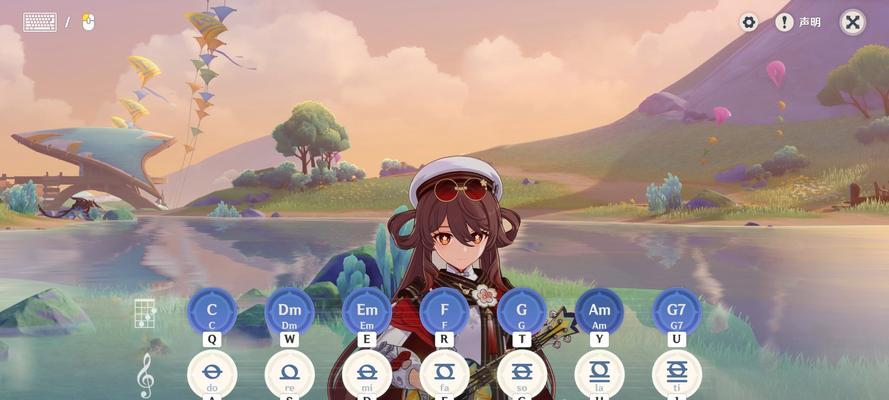The image size is (889, 400).
Task: Close the instrument screen
Action: [852, 22]
